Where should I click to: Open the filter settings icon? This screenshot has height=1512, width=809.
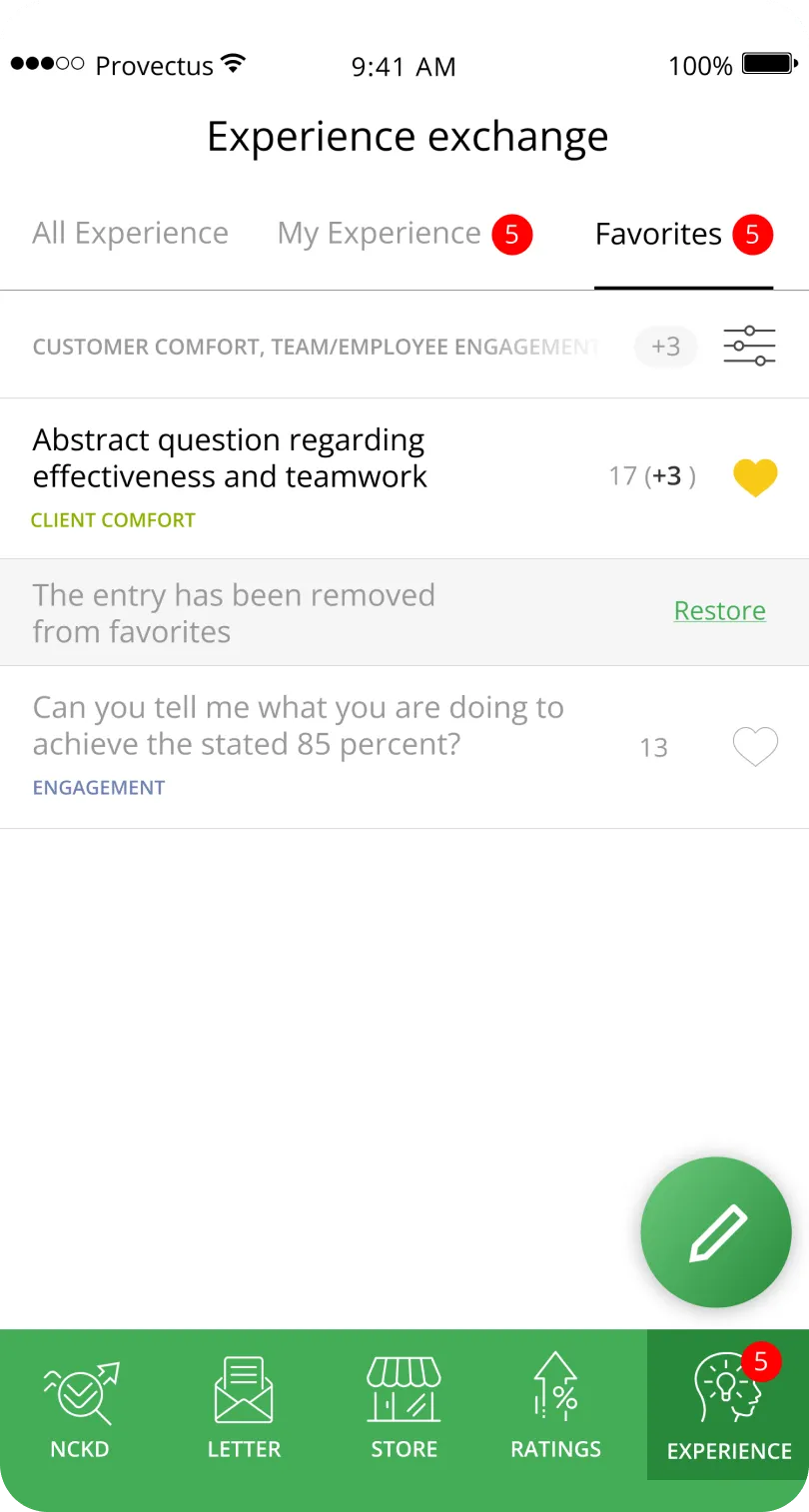click(x=749, y=347)
